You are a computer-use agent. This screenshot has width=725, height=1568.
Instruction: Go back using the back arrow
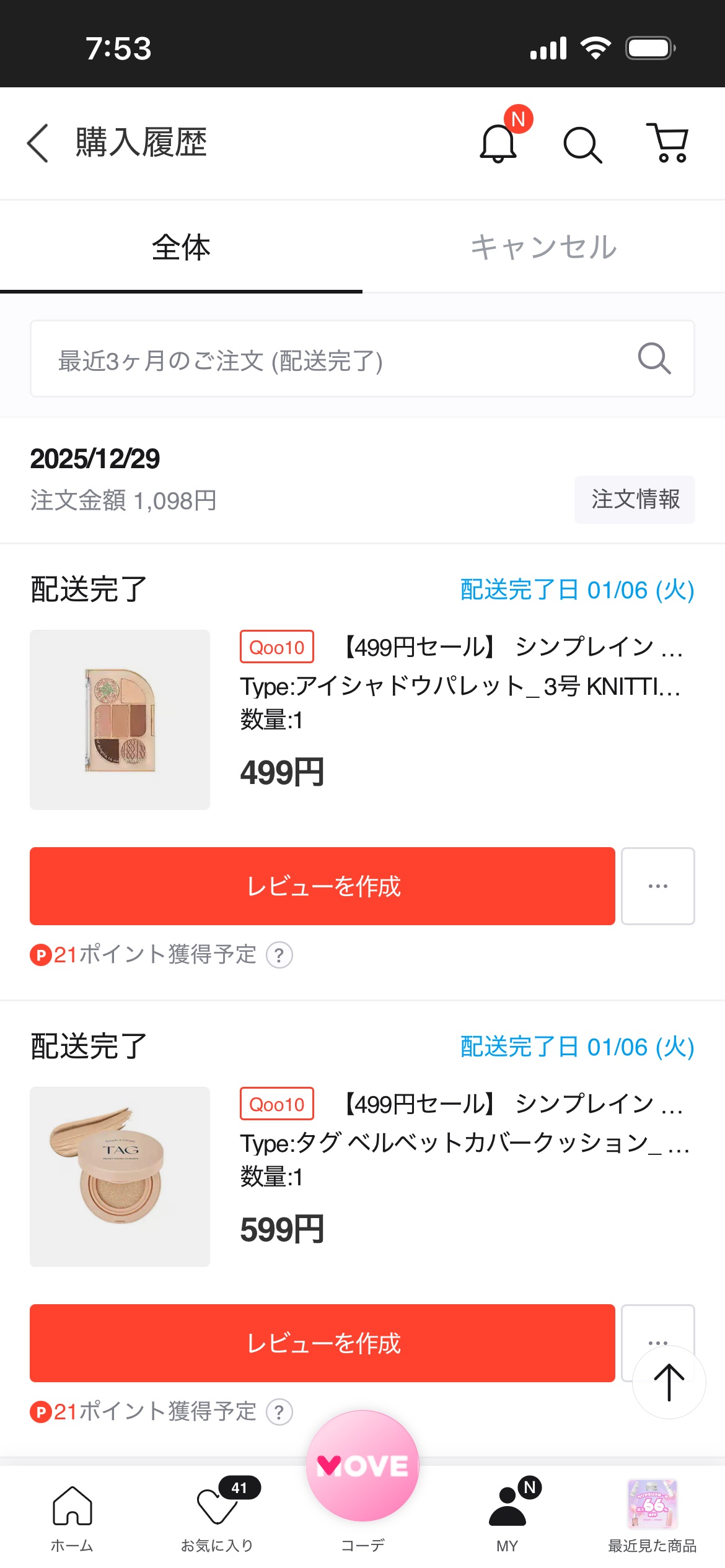point(37,143)
